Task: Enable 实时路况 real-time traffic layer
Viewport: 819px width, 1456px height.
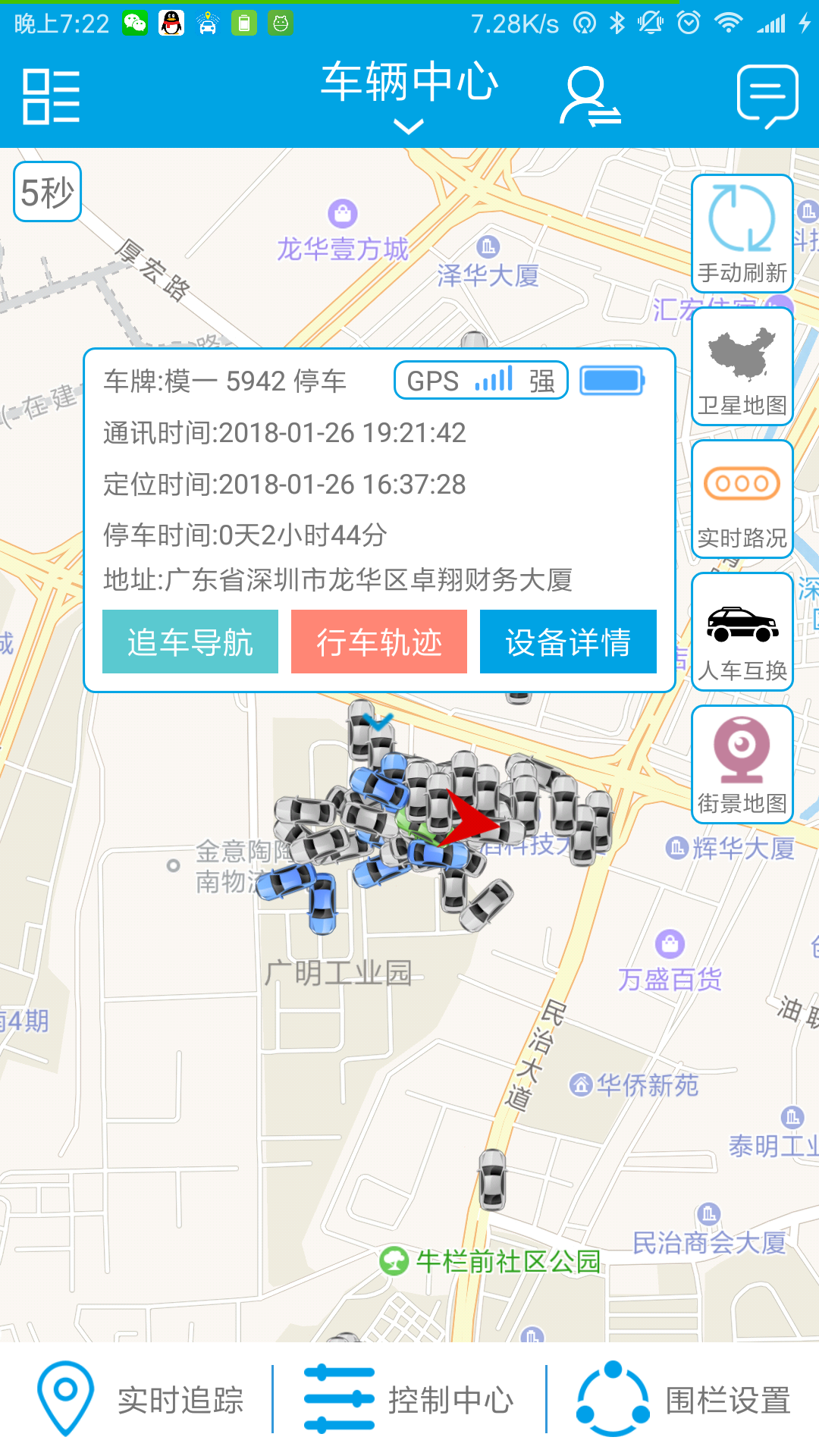Action: pyautogui.click(x=742, y=497)
